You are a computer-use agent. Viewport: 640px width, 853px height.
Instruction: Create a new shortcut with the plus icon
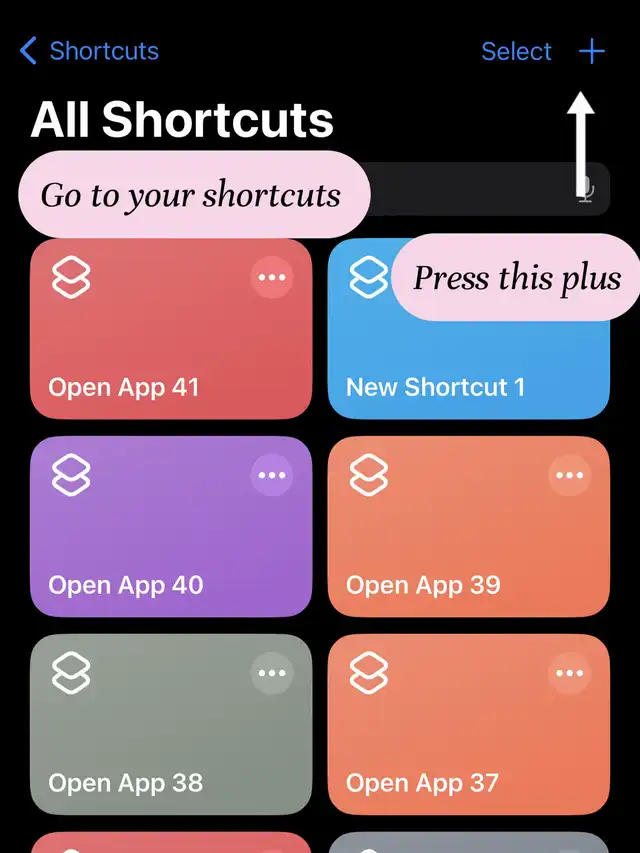(592, 51)
